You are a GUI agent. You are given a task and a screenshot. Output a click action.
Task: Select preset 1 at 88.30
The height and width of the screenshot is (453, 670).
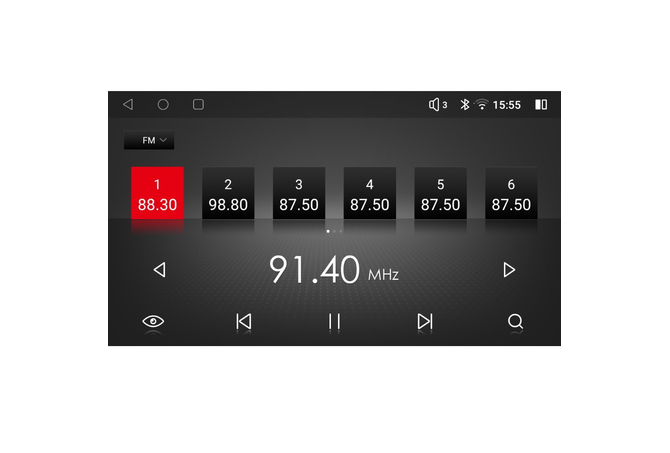click(x=157, y=194)
